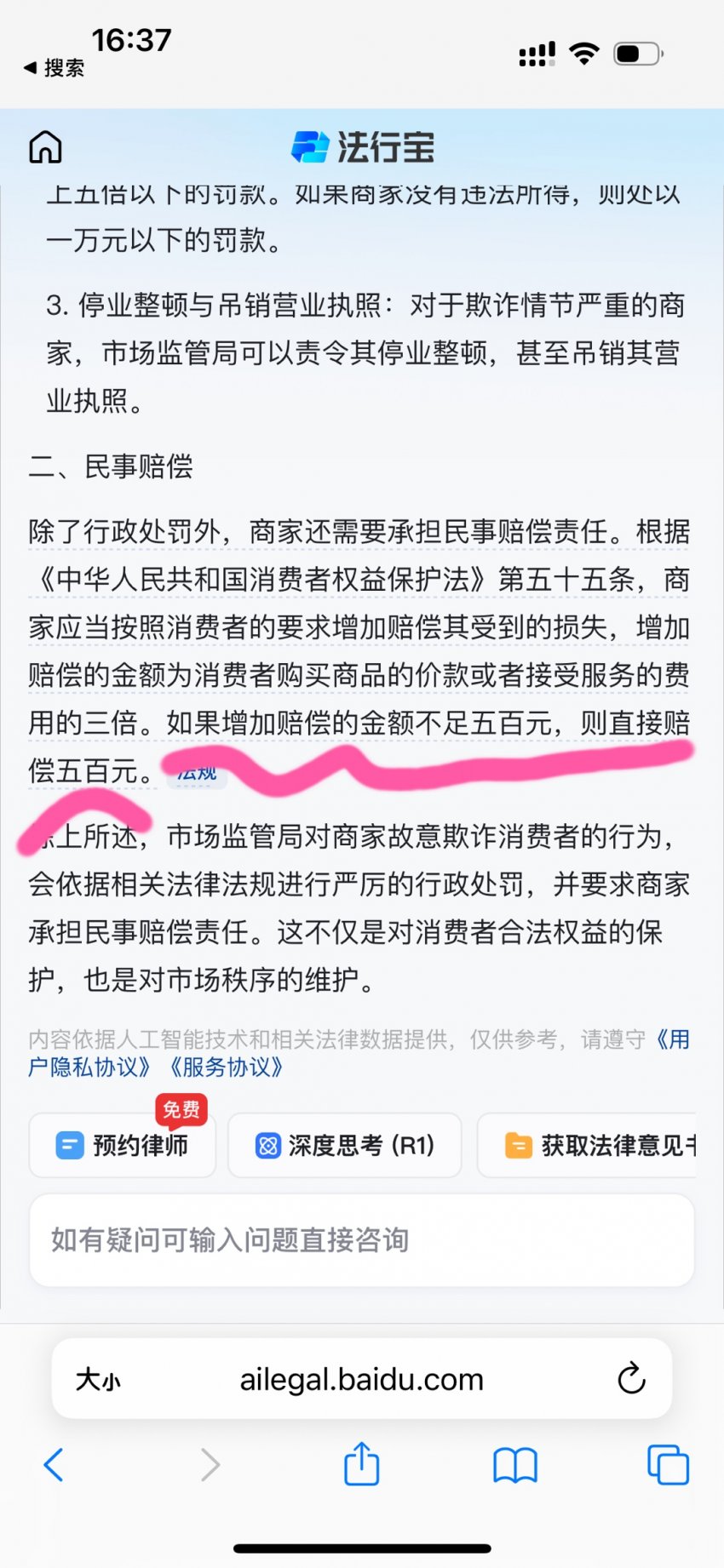Open the 法规 tag after the paragraph

(198, 774)
